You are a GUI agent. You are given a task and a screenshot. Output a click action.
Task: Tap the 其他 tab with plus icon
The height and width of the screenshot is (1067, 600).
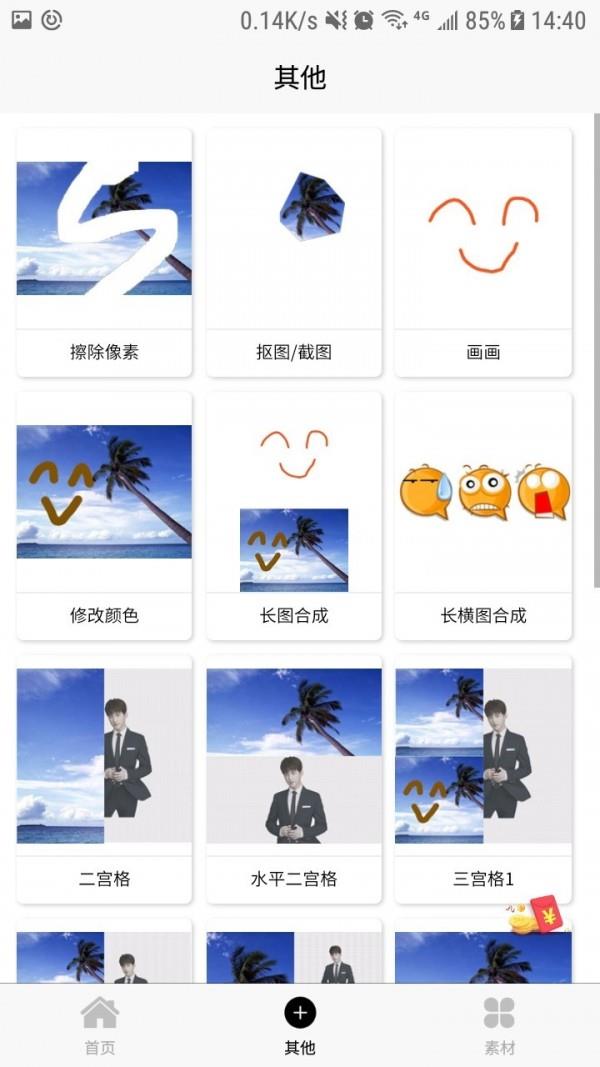coord(300,1025)
